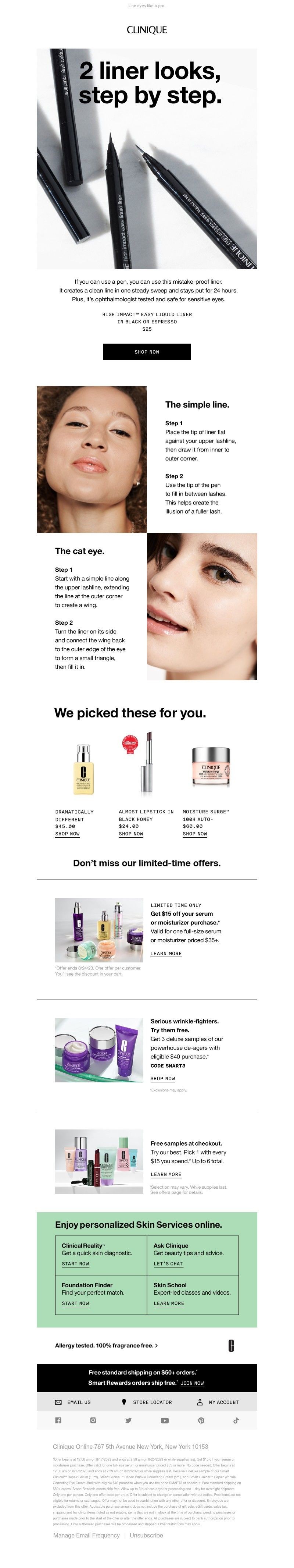Shop now for Moisture Surge 100H
Image resolution: width=294 pixels, height=1568 pixels.
point(194,834)
